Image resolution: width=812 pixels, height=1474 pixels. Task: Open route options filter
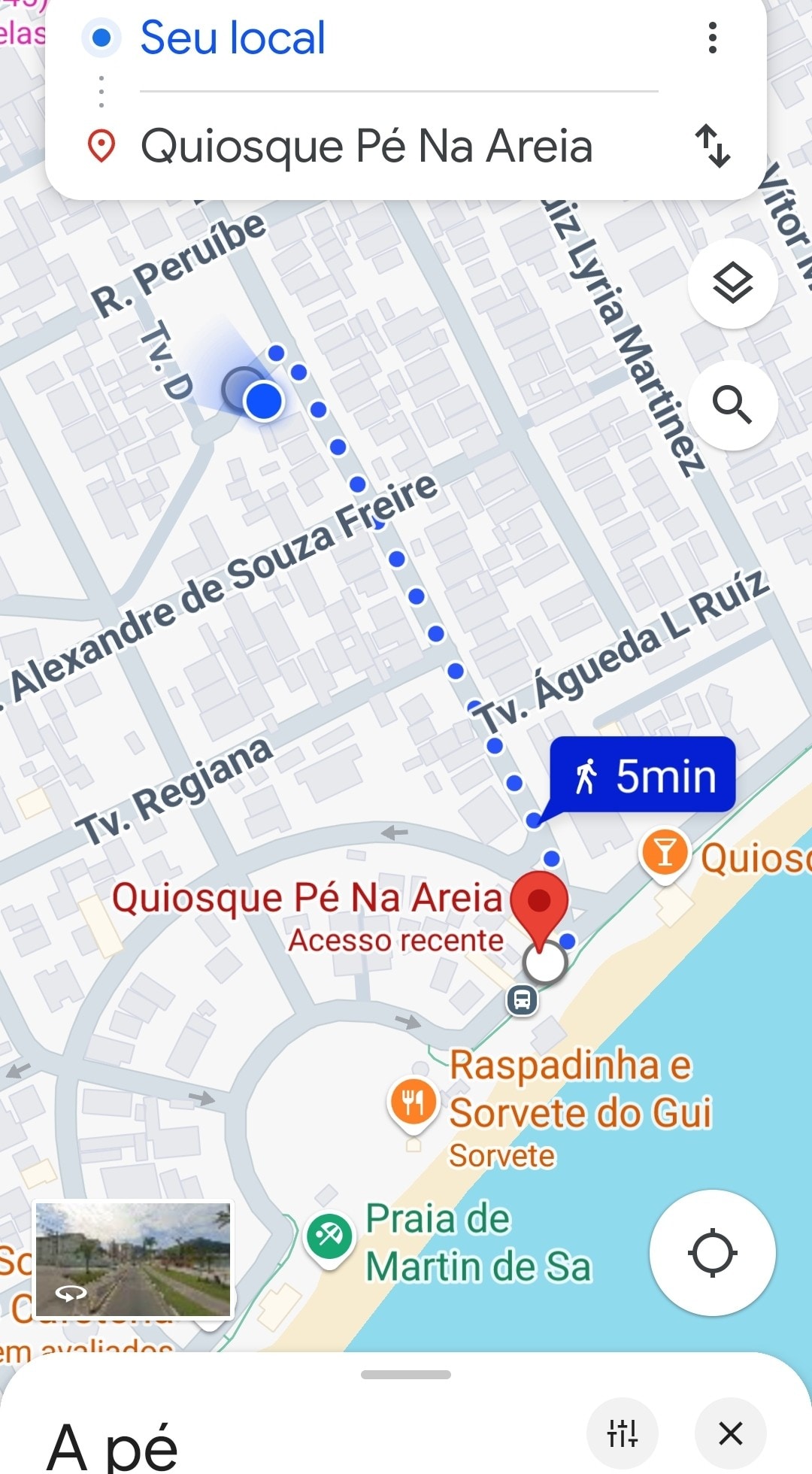pos(623,1433)
